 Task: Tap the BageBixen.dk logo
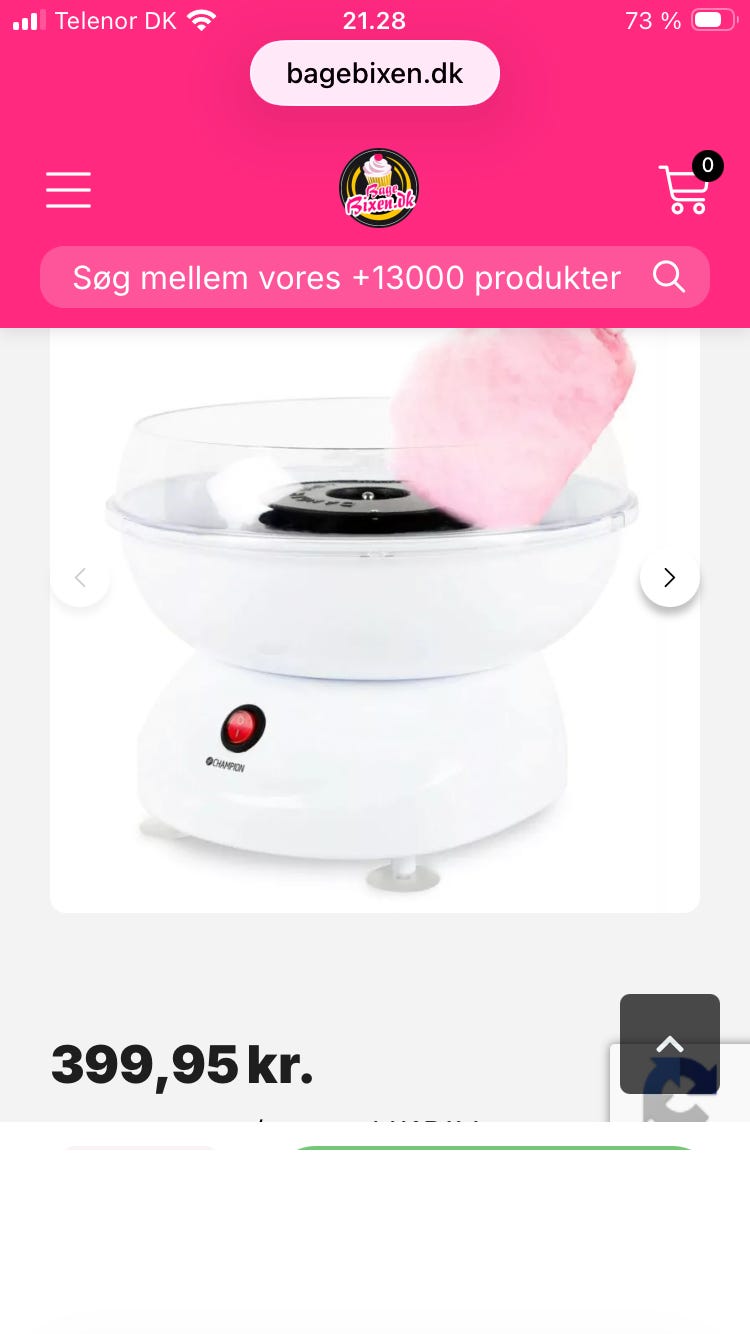click(x=378, y=188)
